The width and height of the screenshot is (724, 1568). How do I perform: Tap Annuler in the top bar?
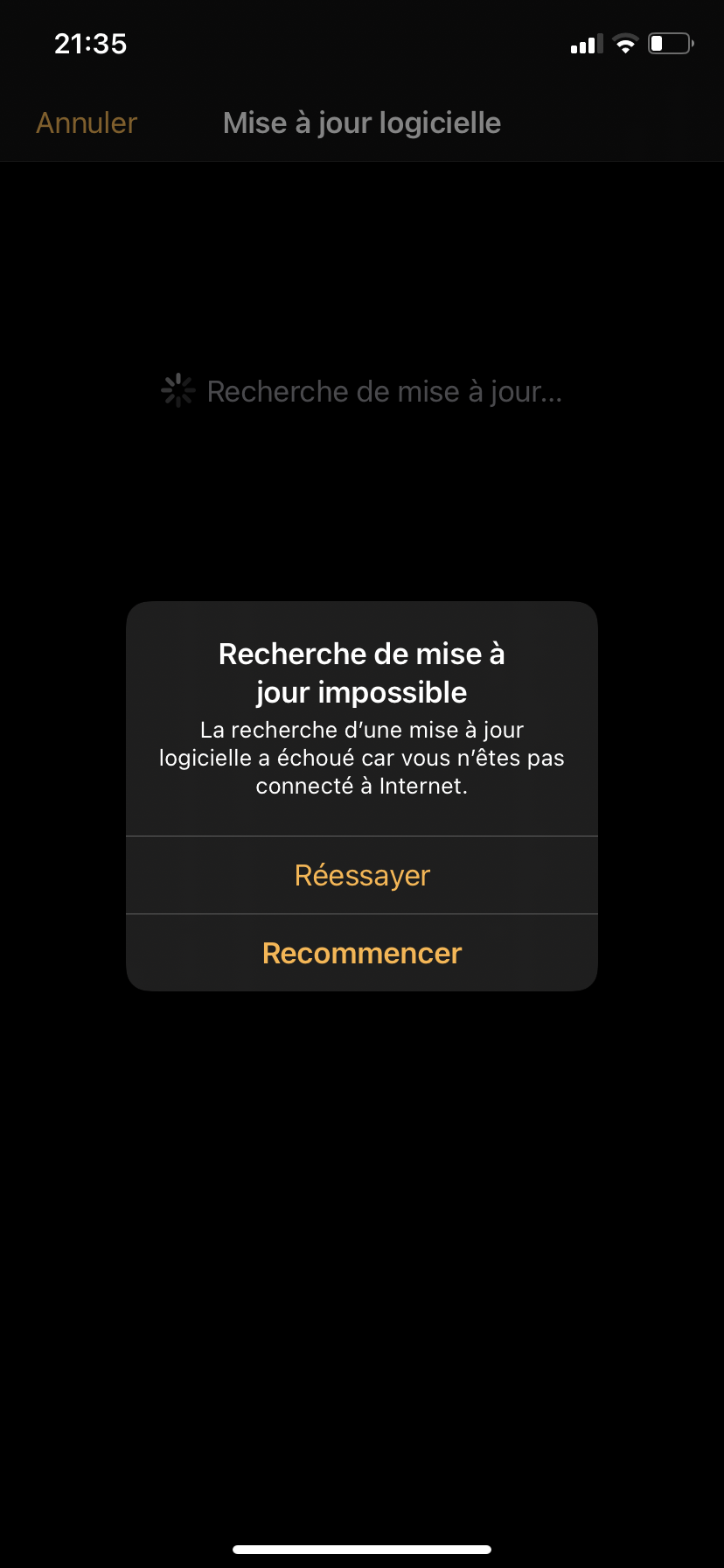pos(87,123)
